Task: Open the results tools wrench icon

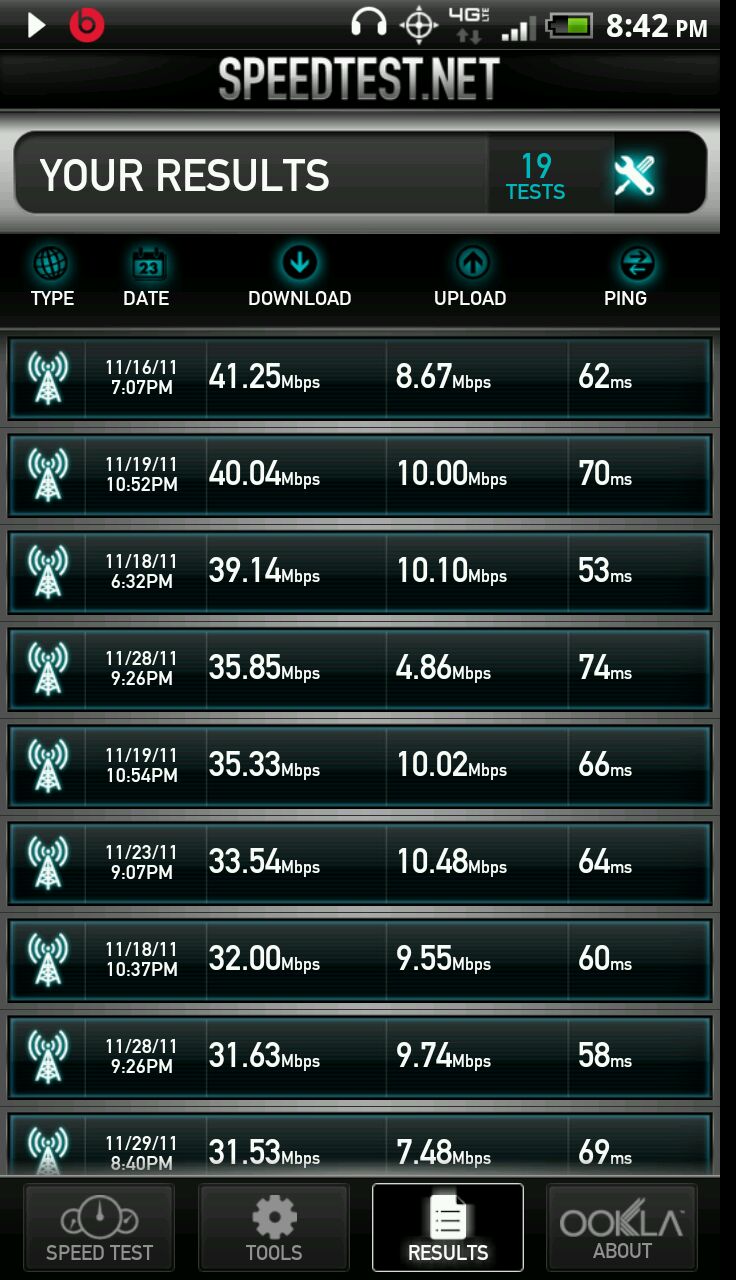Action: [x=635, y=176]
